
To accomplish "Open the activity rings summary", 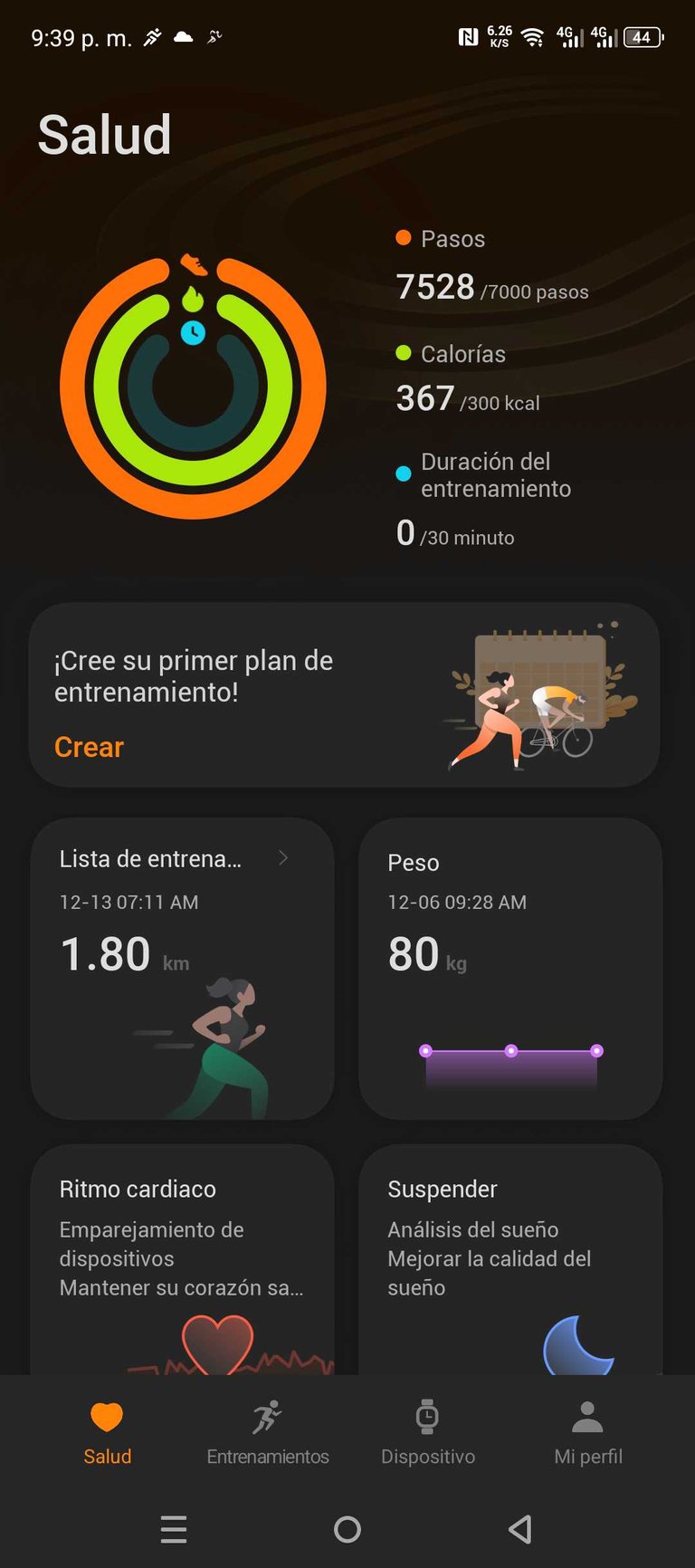I will 193,387.
